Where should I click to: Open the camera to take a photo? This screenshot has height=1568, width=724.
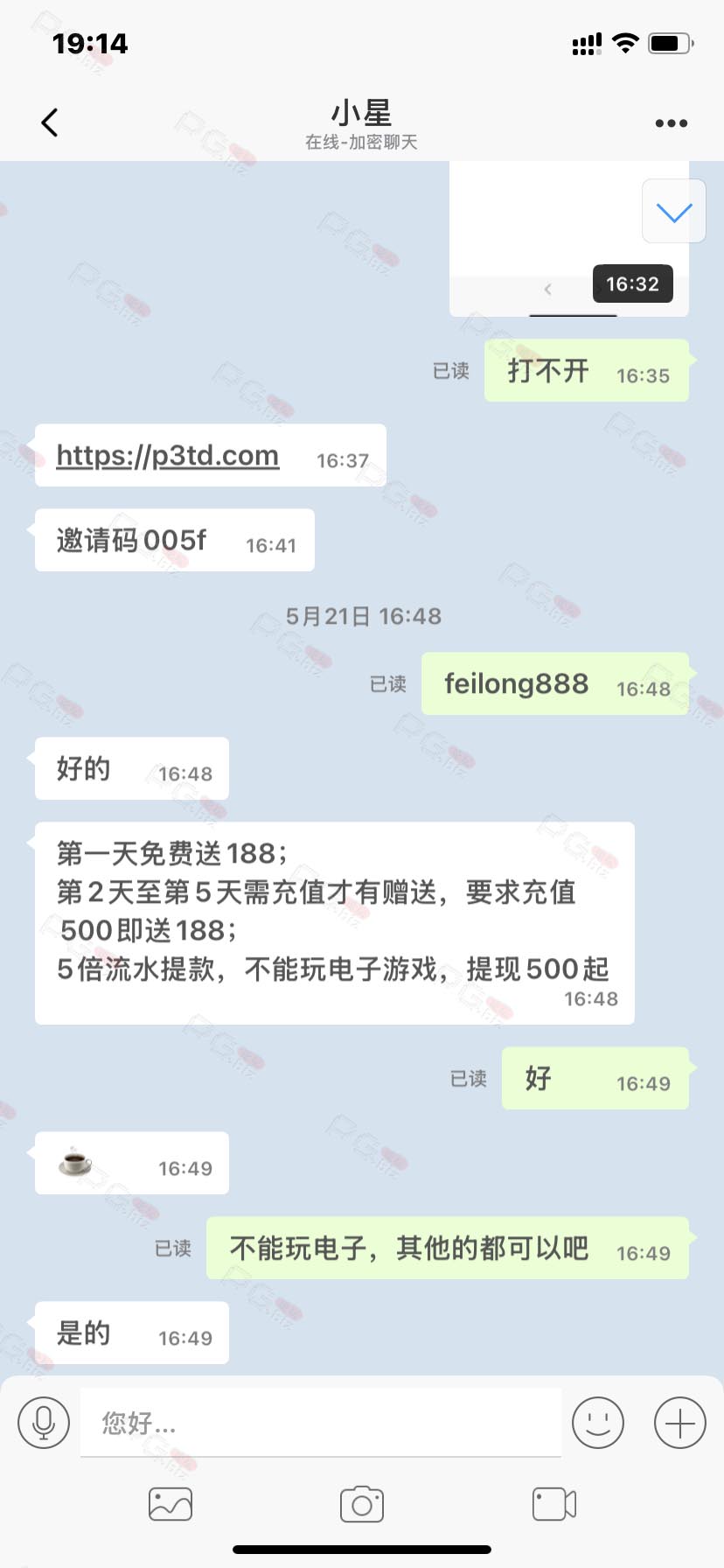362,1504
